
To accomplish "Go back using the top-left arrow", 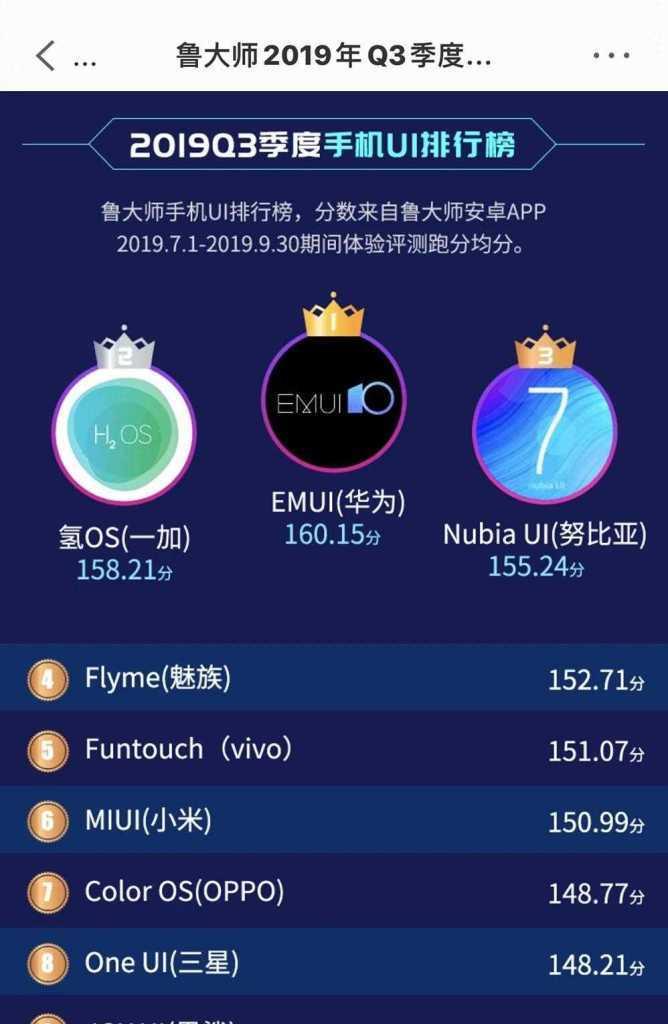I will (x=44, y=55).
